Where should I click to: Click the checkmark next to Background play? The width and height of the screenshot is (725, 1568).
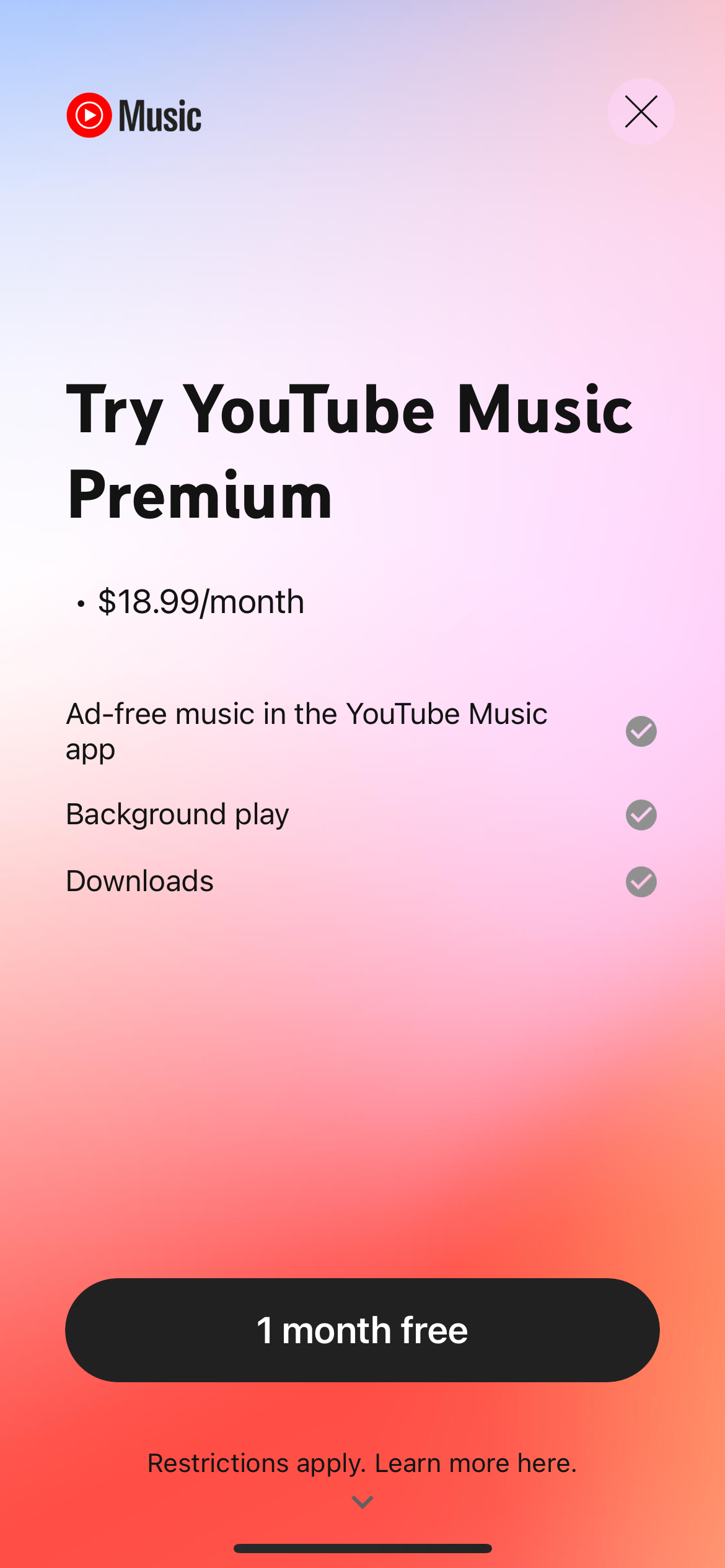pos(640,816)
